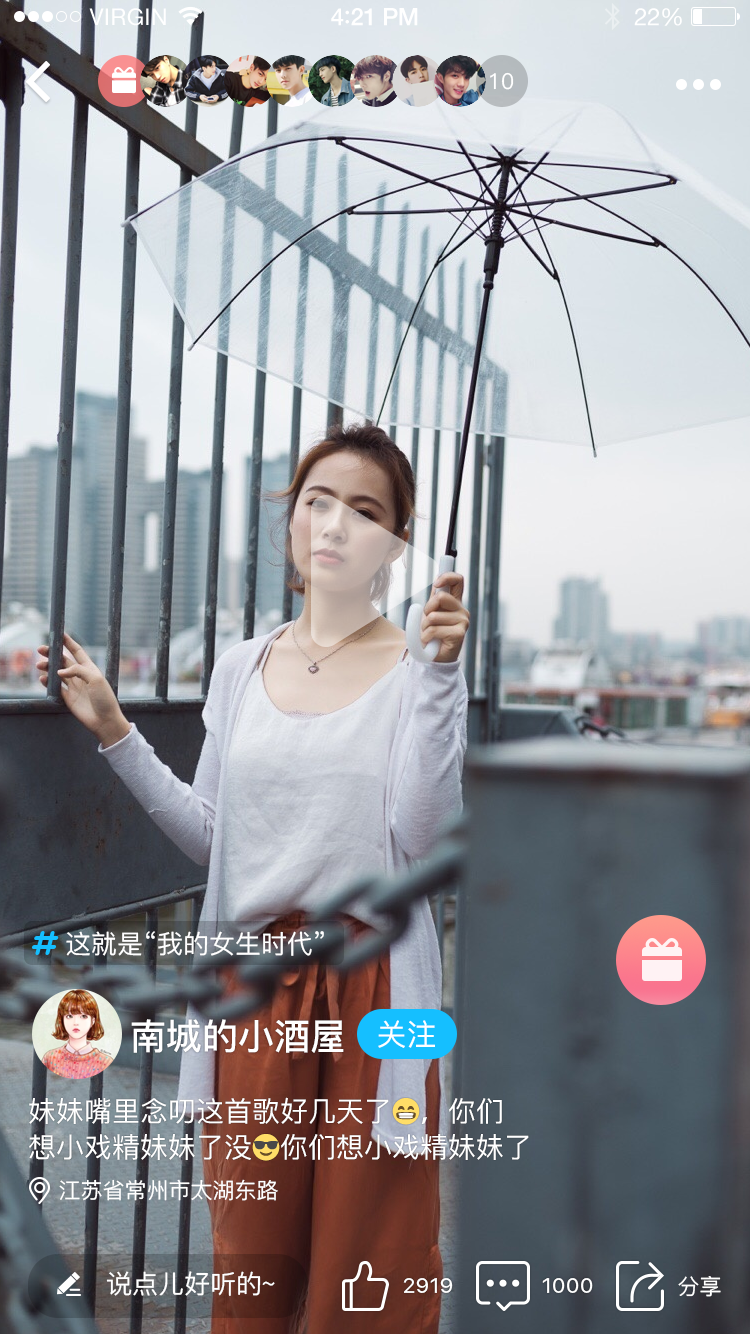
Task: View the profile avatar of 南城的小酒屋
Action: pos(77,1035)
